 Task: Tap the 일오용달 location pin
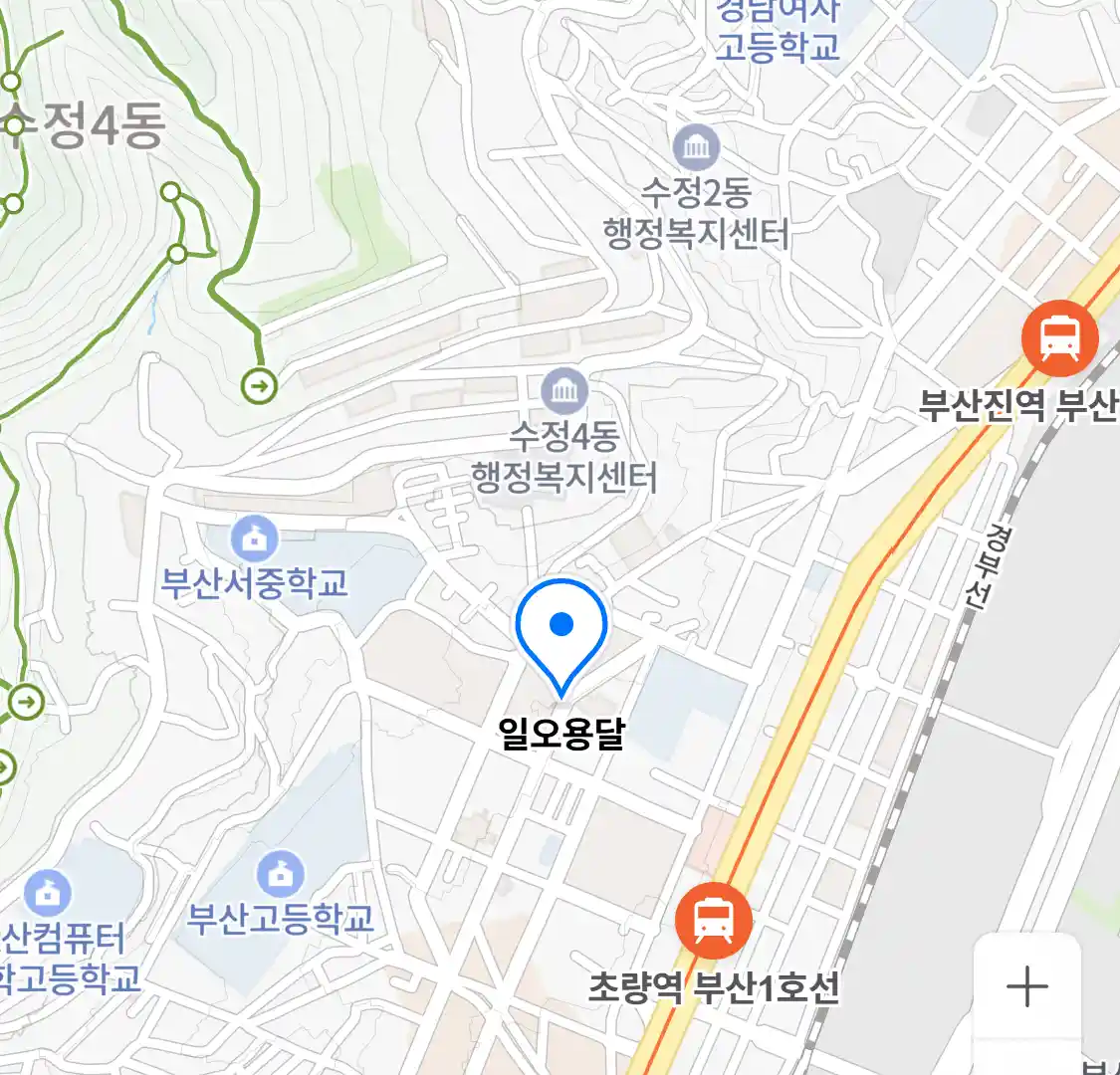pos(561,633)
